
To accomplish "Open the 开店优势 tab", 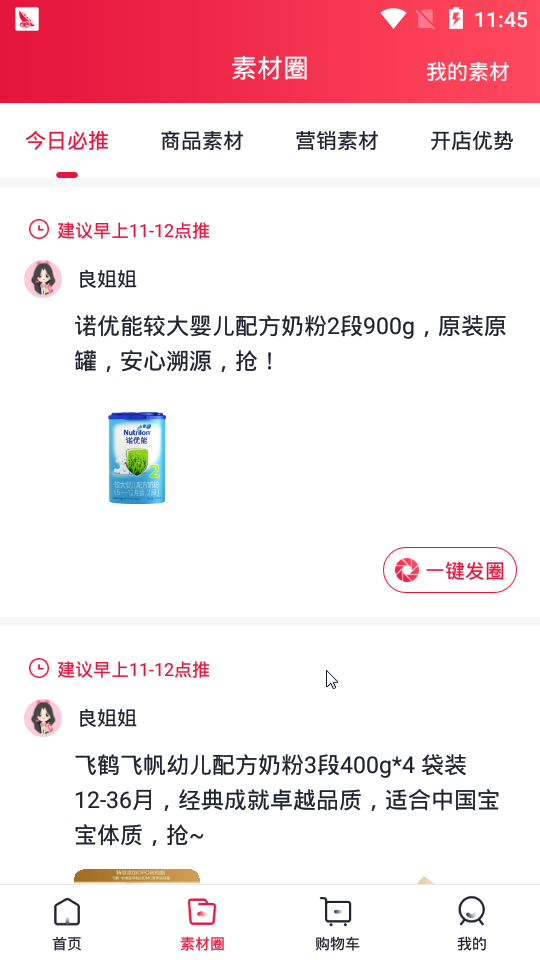I will pos(471,141).
